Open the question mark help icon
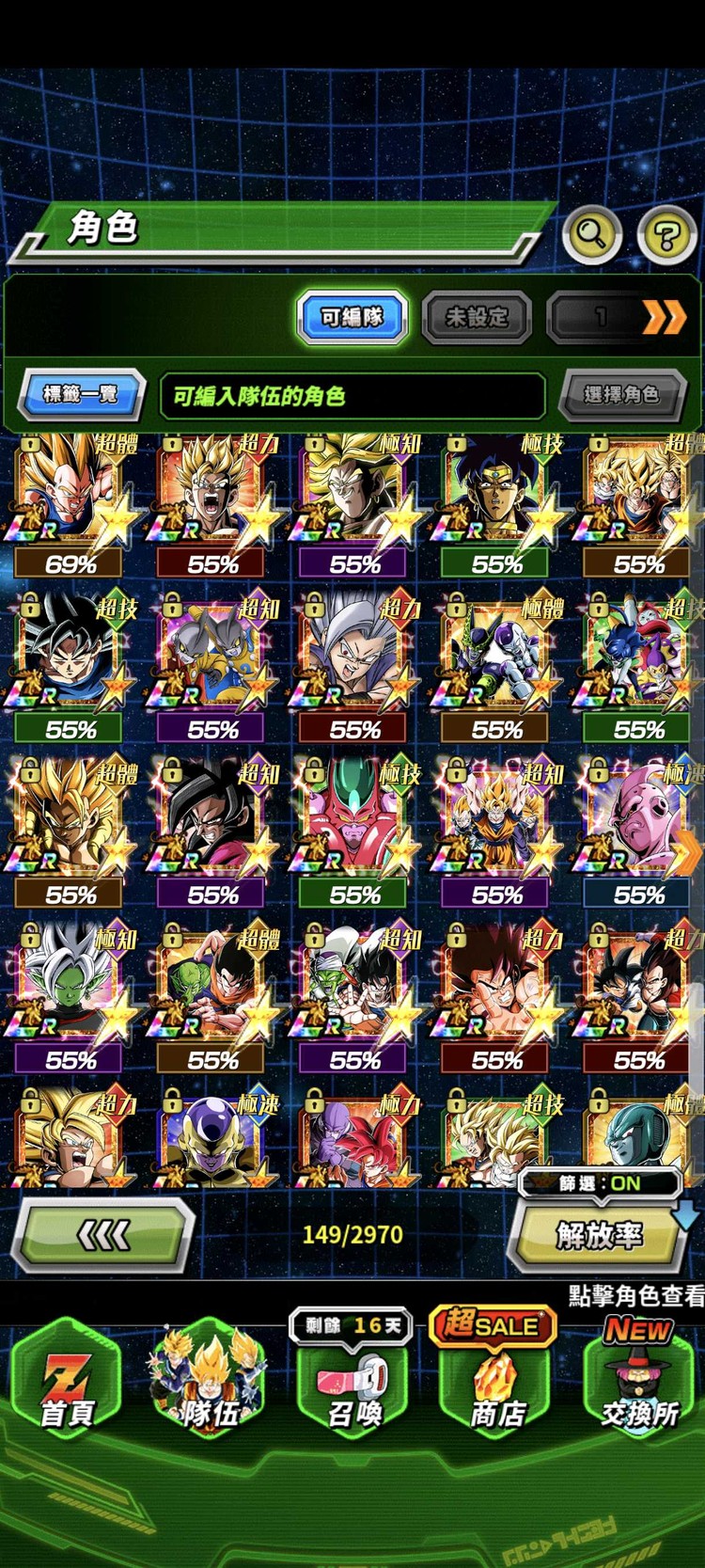This screenshot has width=705, height=1568. coord(666,234)
